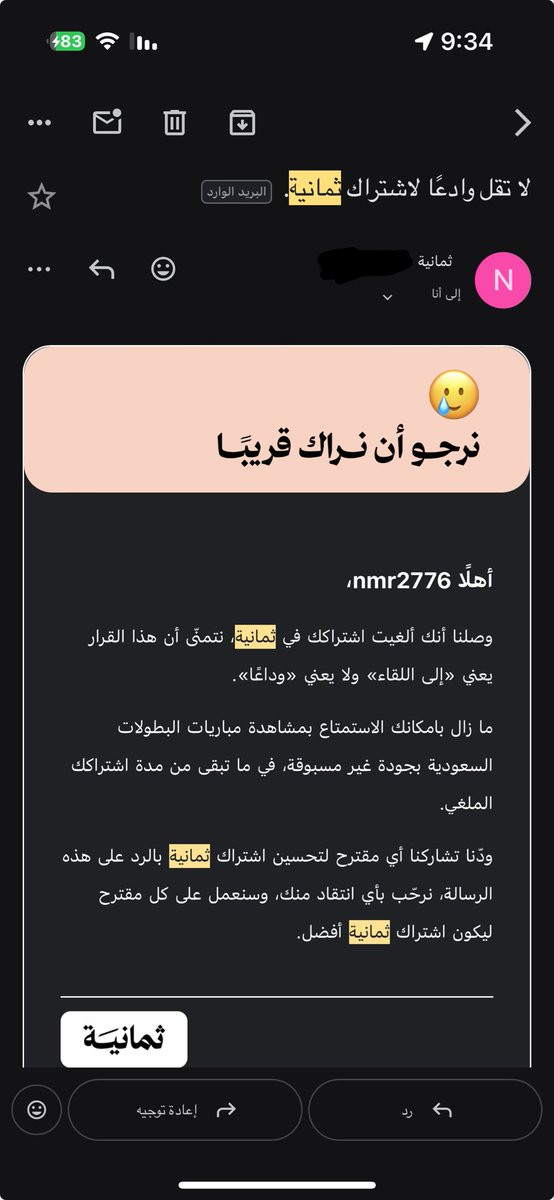Open the top toolbar overflow menu

(x=40, y=123)
